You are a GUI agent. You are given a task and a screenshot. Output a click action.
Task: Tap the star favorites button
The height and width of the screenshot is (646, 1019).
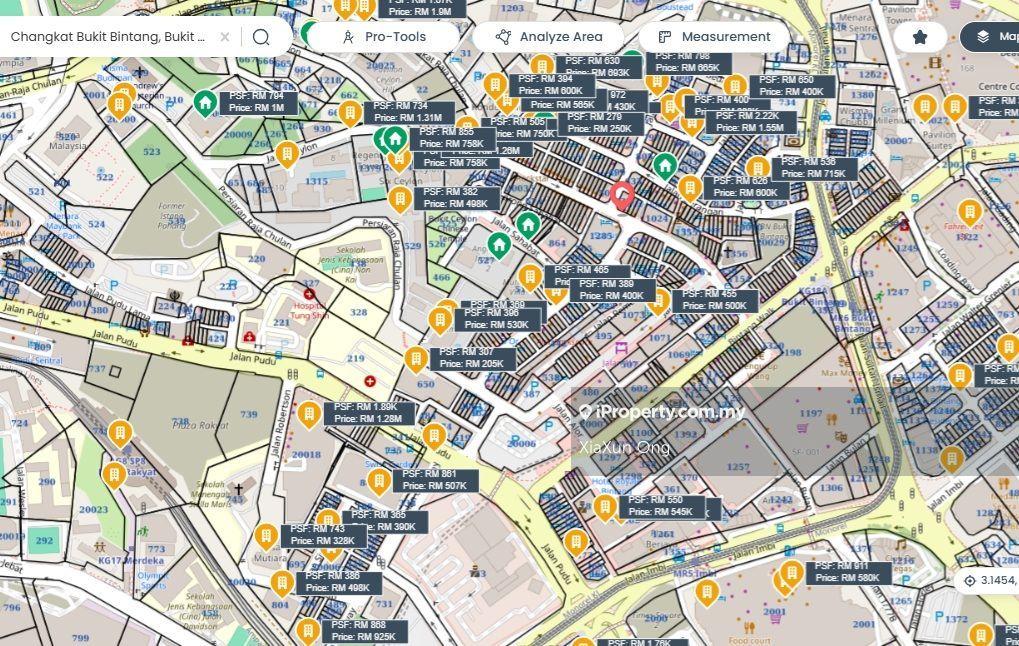click(920, 37)
